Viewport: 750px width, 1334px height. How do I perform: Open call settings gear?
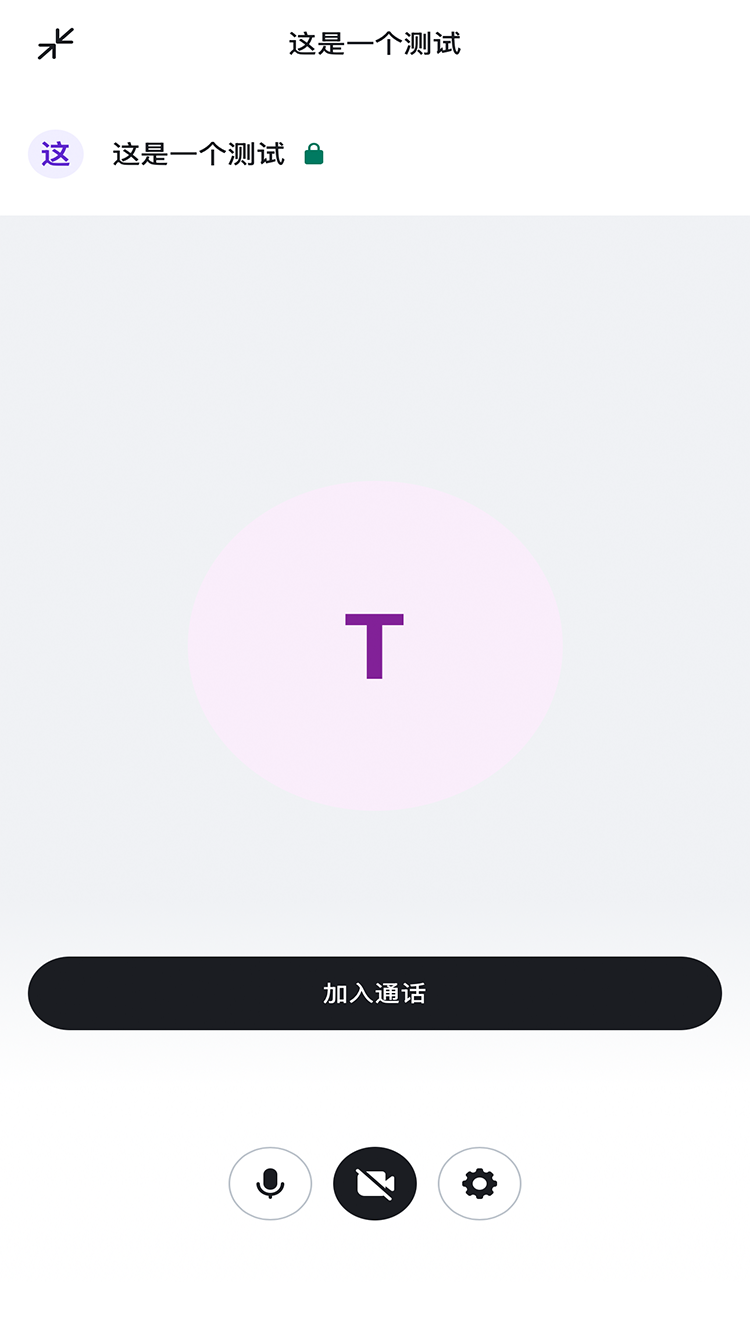pyautogui.click(x=480, y=1184)
